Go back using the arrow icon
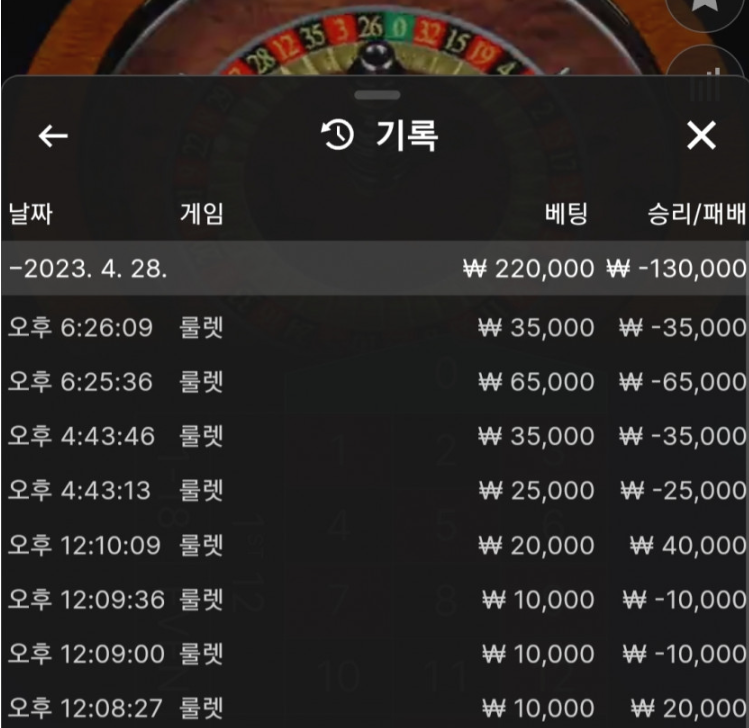The width and height of the screenshot is (749, 728). (x=53, y=136)
